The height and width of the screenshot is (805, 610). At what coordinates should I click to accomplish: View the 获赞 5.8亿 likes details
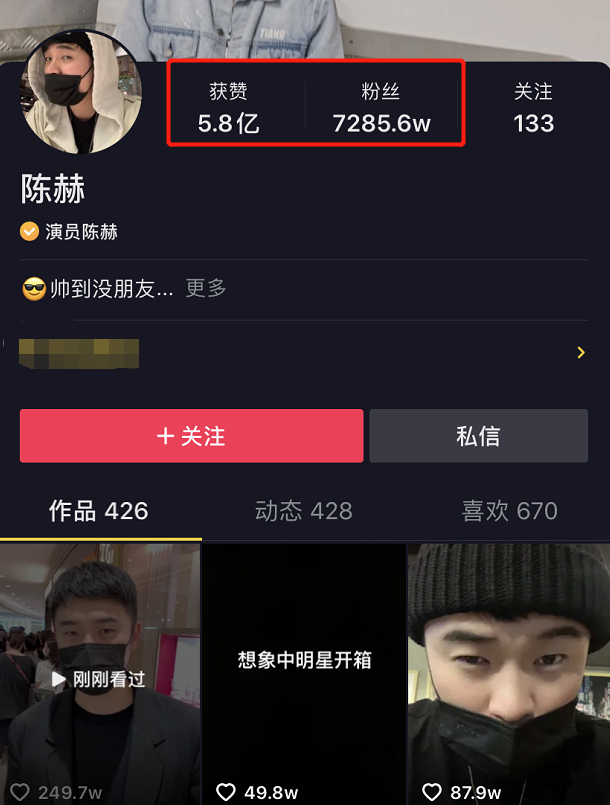(x=228, y=108)
